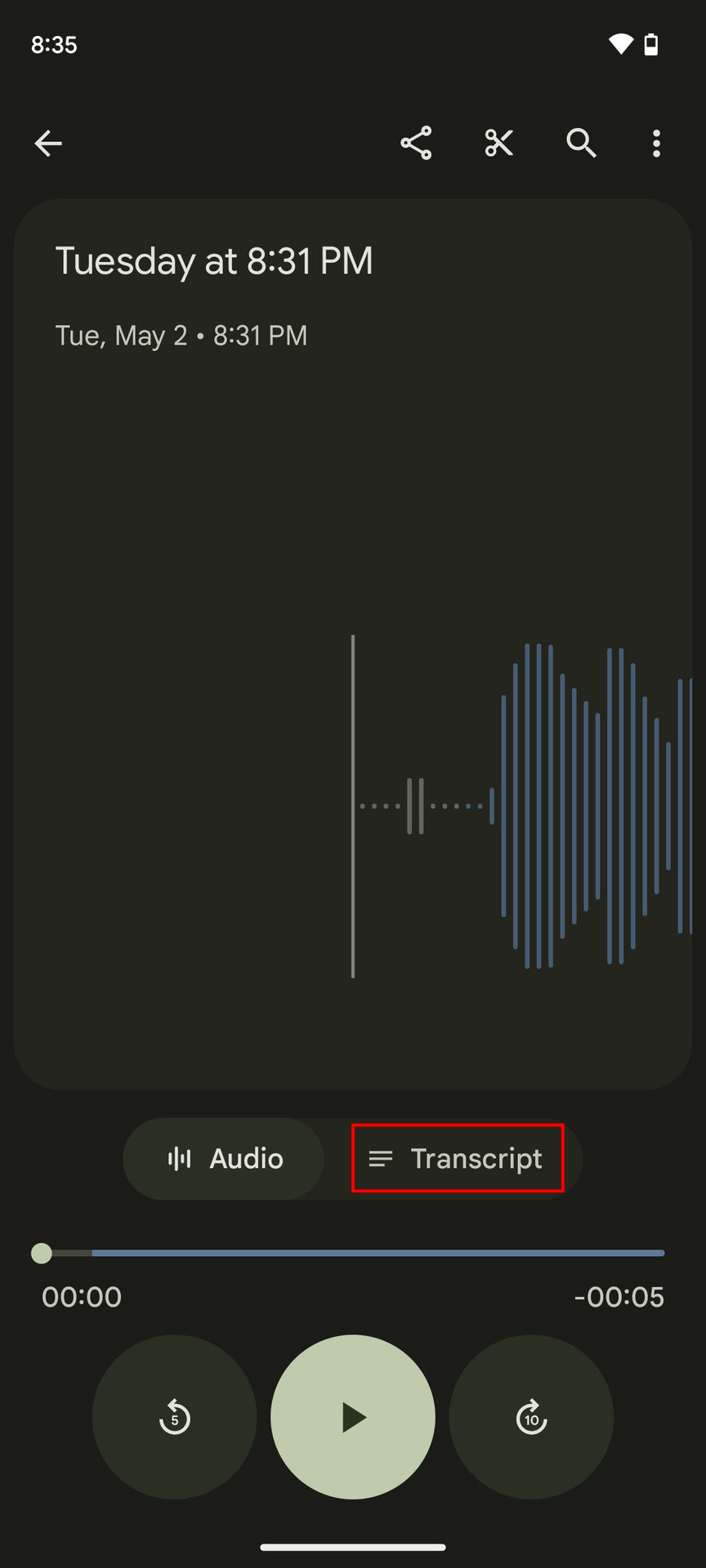Rewind the recording 5 seconds
The height and width of the screenshot is (1568, 706).
(174, 1417)
